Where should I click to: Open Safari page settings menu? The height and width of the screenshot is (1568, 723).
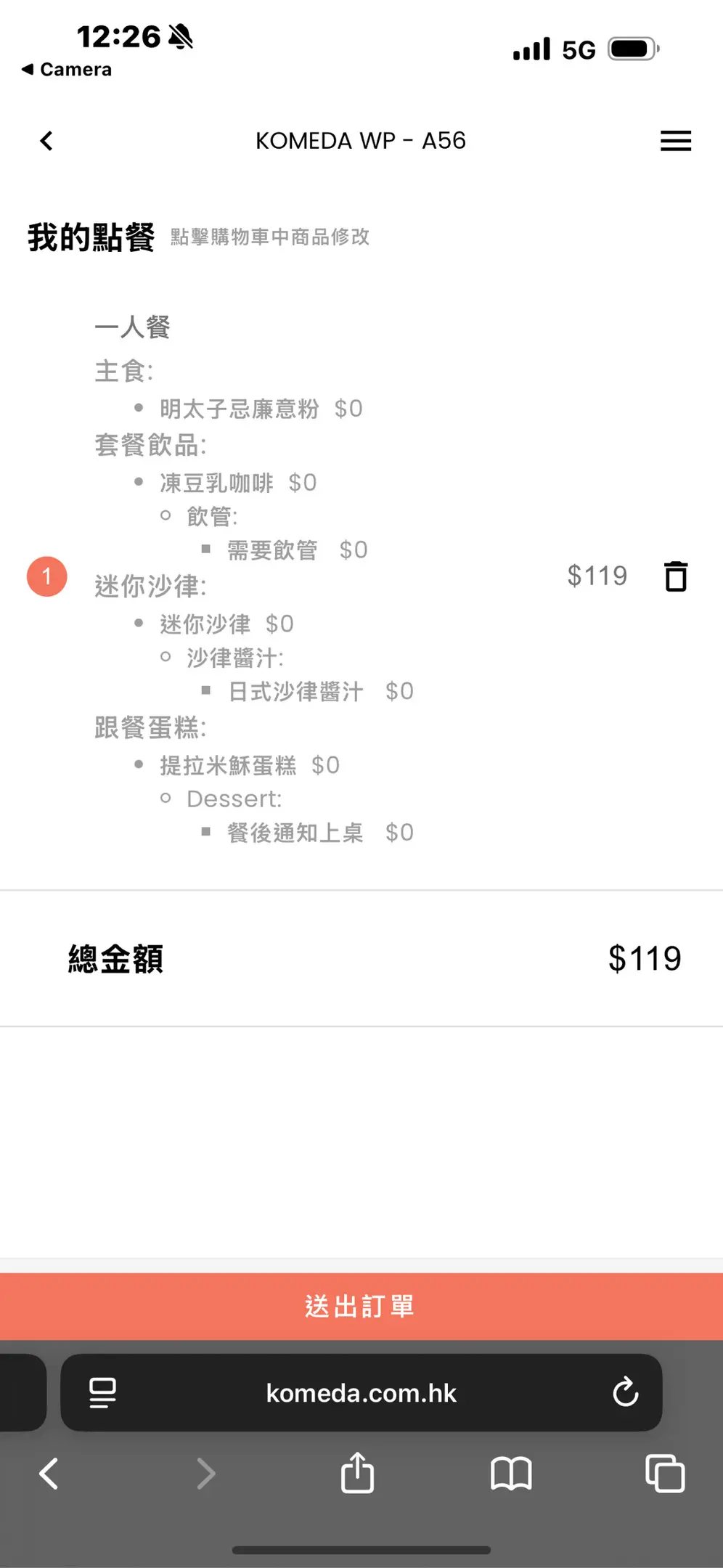102,1392
